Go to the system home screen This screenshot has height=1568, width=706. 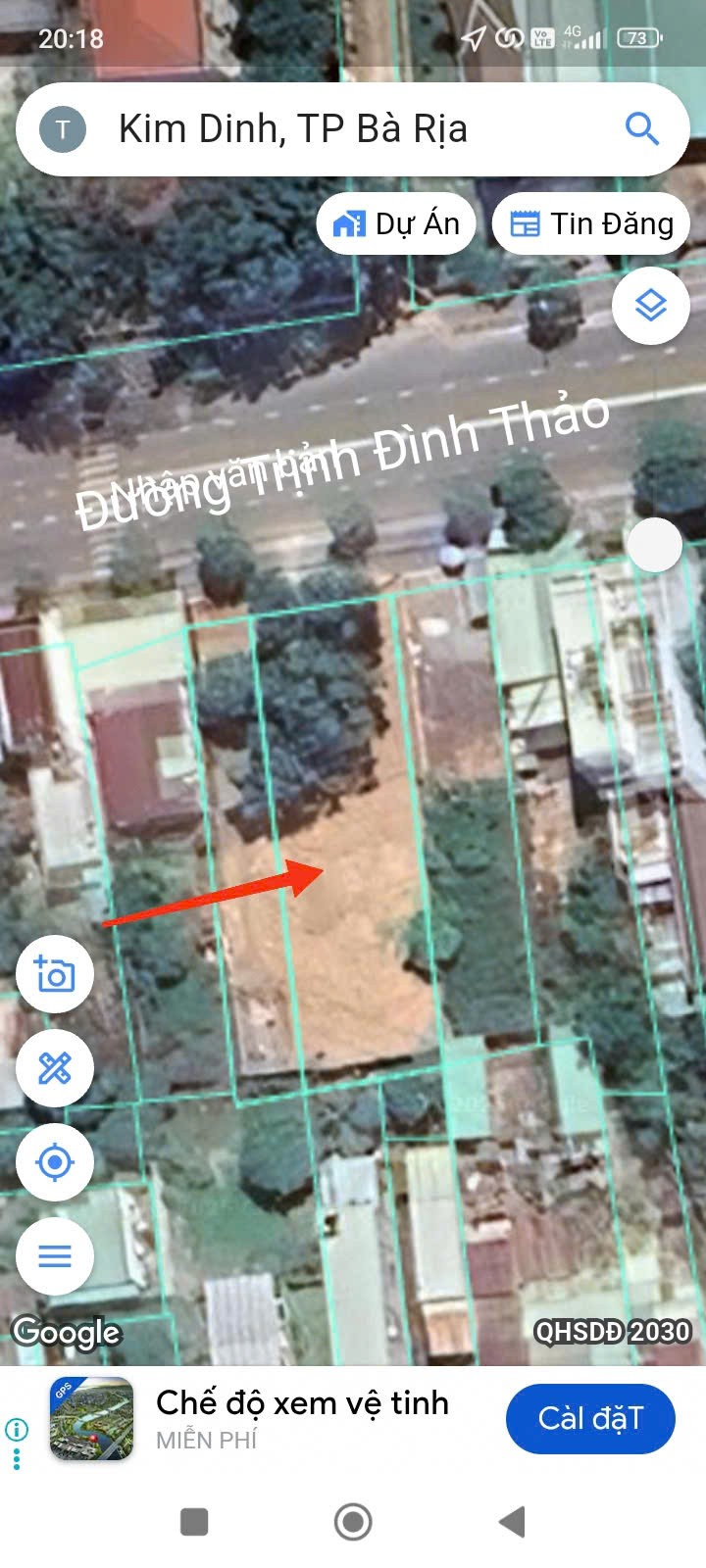353,1522
